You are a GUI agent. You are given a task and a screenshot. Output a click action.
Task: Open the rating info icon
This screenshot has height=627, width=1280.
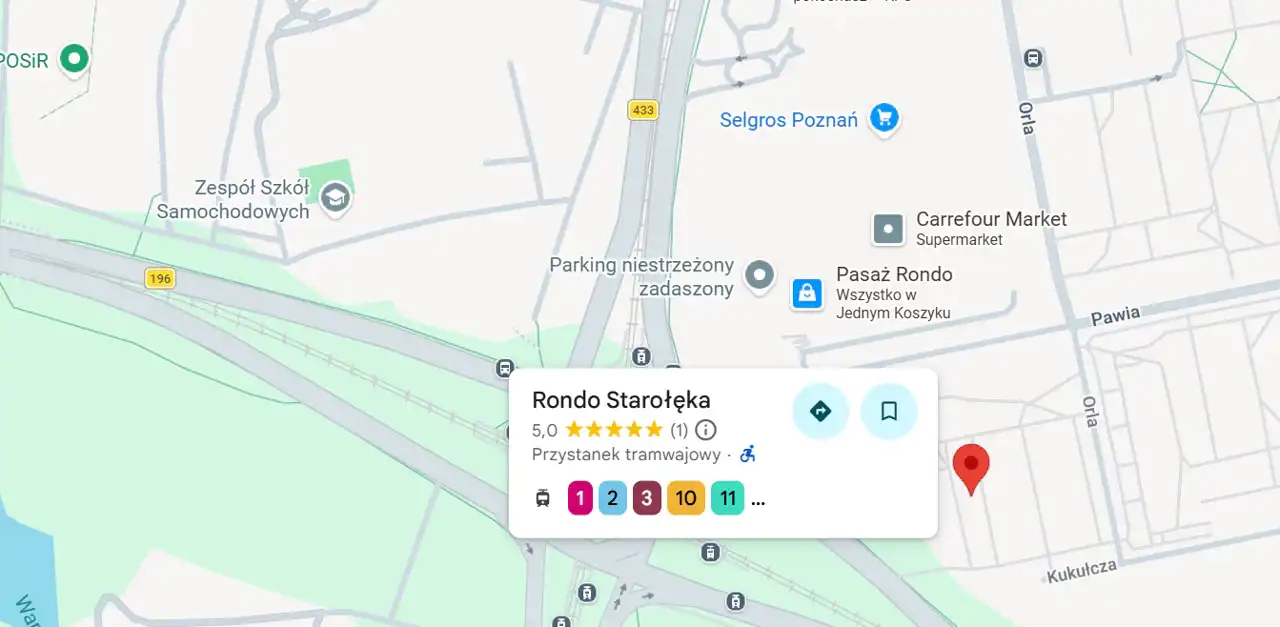pyautogui.click(x=706, y=430)
